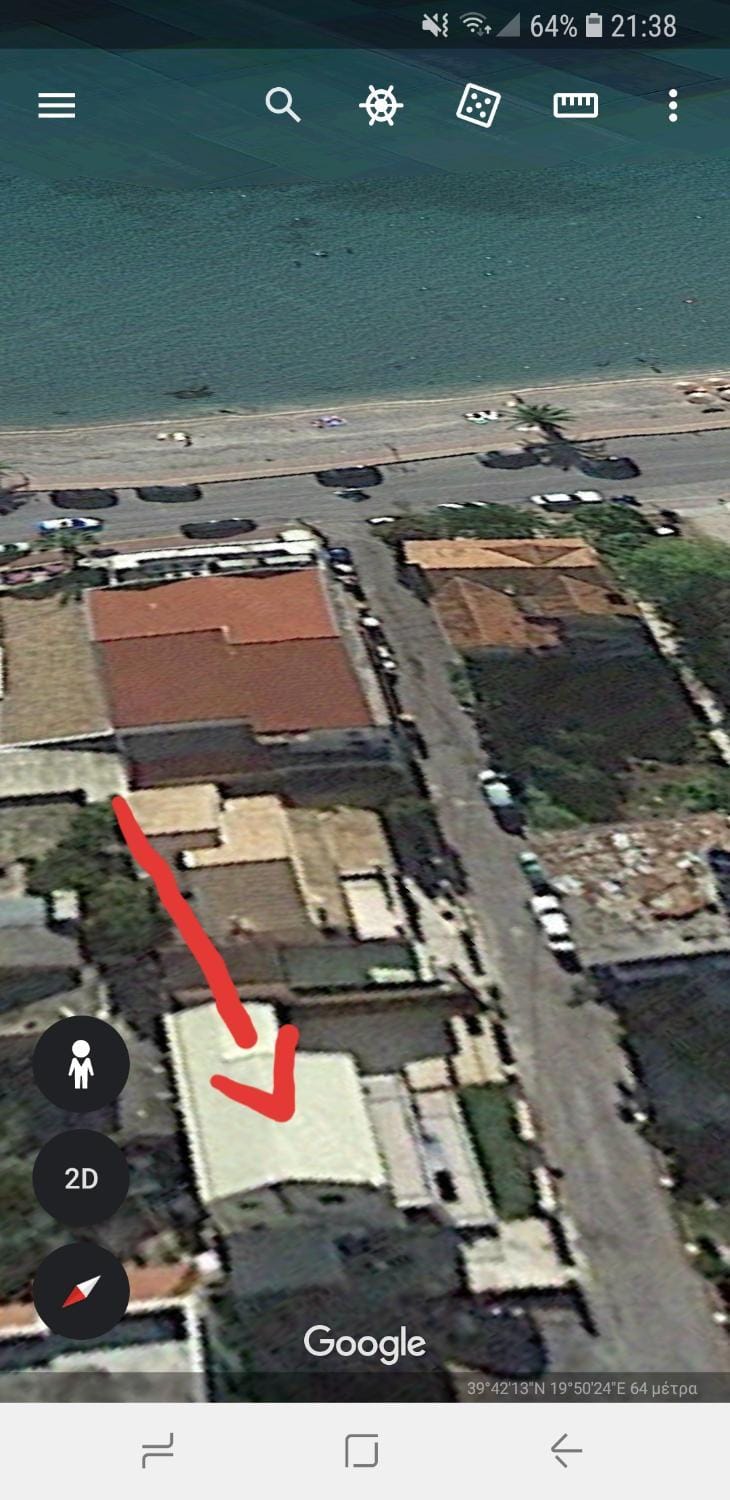Screen dimensions: 730x1500
Task: Tap the dice for a random place
Action: pyautogui.click(x=478, y=105)
